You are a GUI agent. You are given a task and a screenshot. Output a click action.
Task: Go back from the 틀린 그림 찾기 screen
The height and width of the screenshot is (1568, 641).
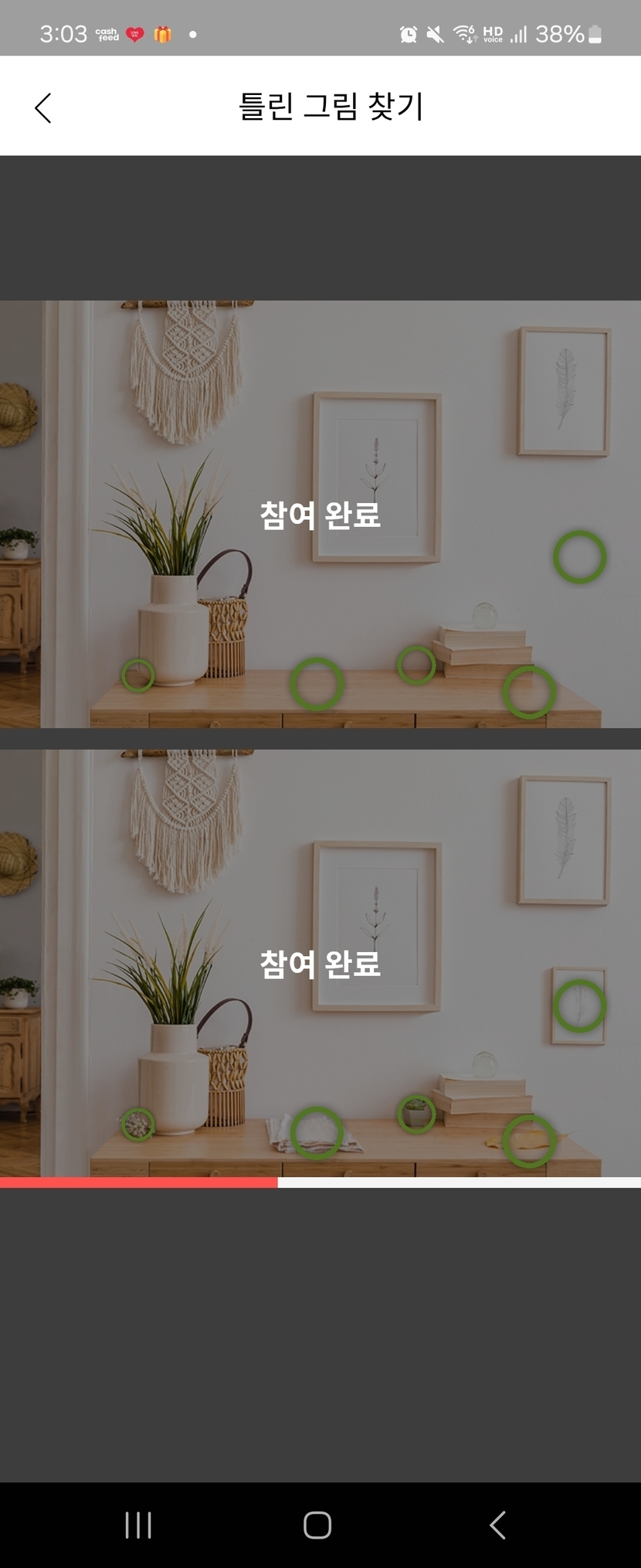[43, 107]
